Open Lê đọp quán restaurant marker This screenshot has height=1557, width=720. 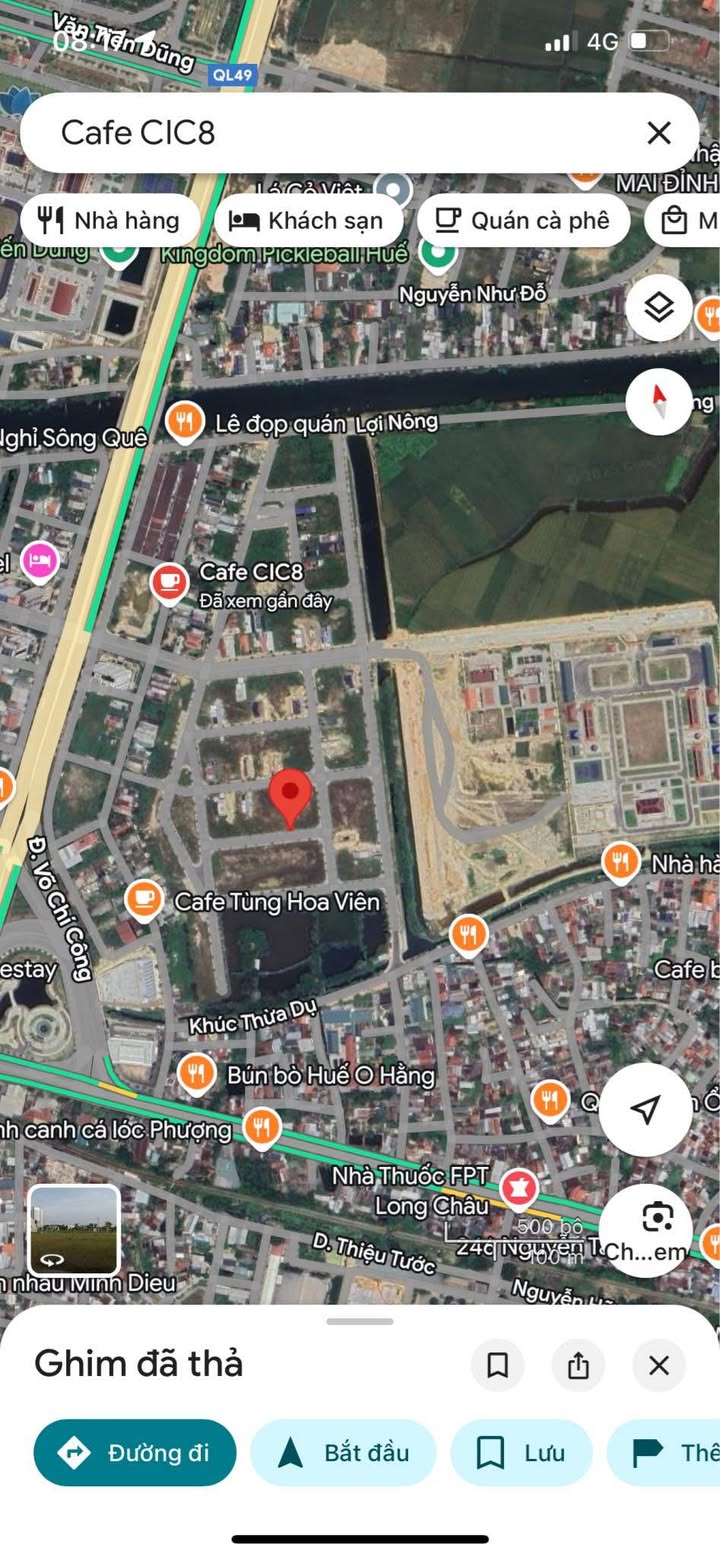(184, 422)
